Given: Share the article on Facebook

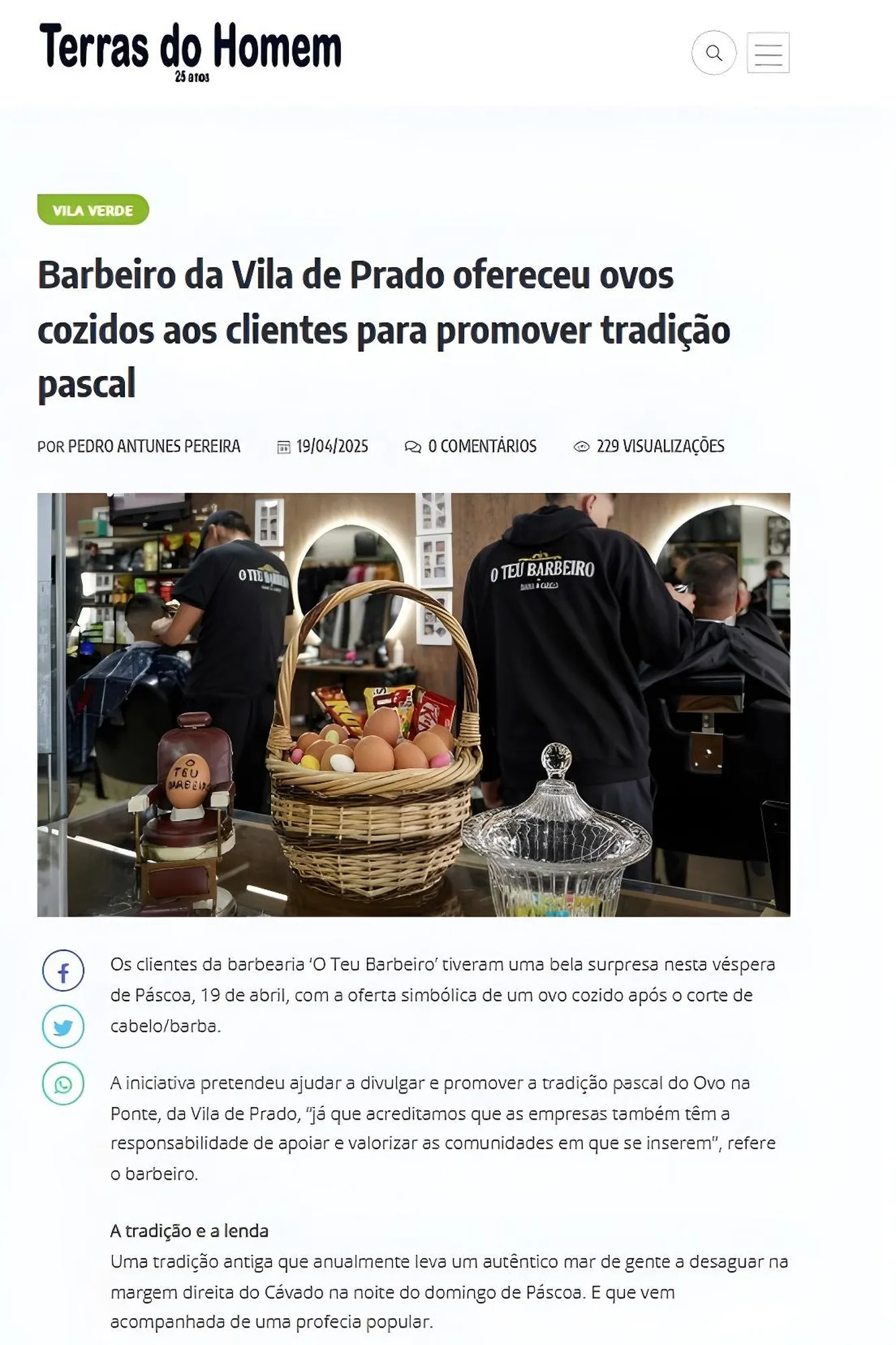Looking at the screenshot, I should coord(63,971).
